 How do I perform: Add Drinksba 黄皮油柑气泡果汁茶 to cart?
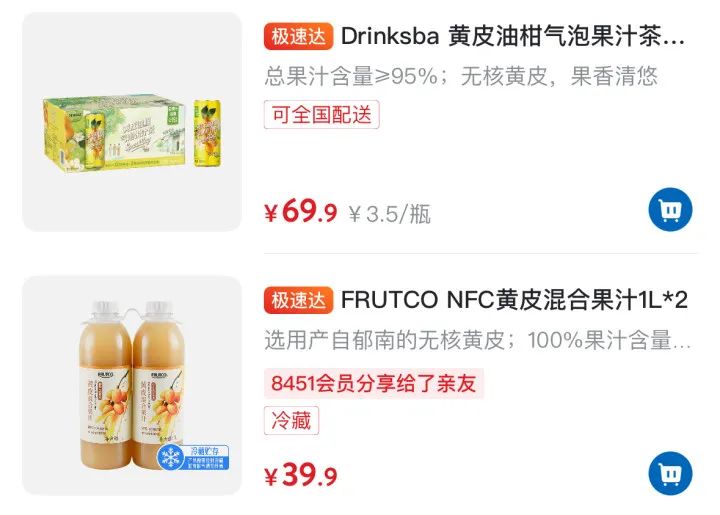point(670,210)
